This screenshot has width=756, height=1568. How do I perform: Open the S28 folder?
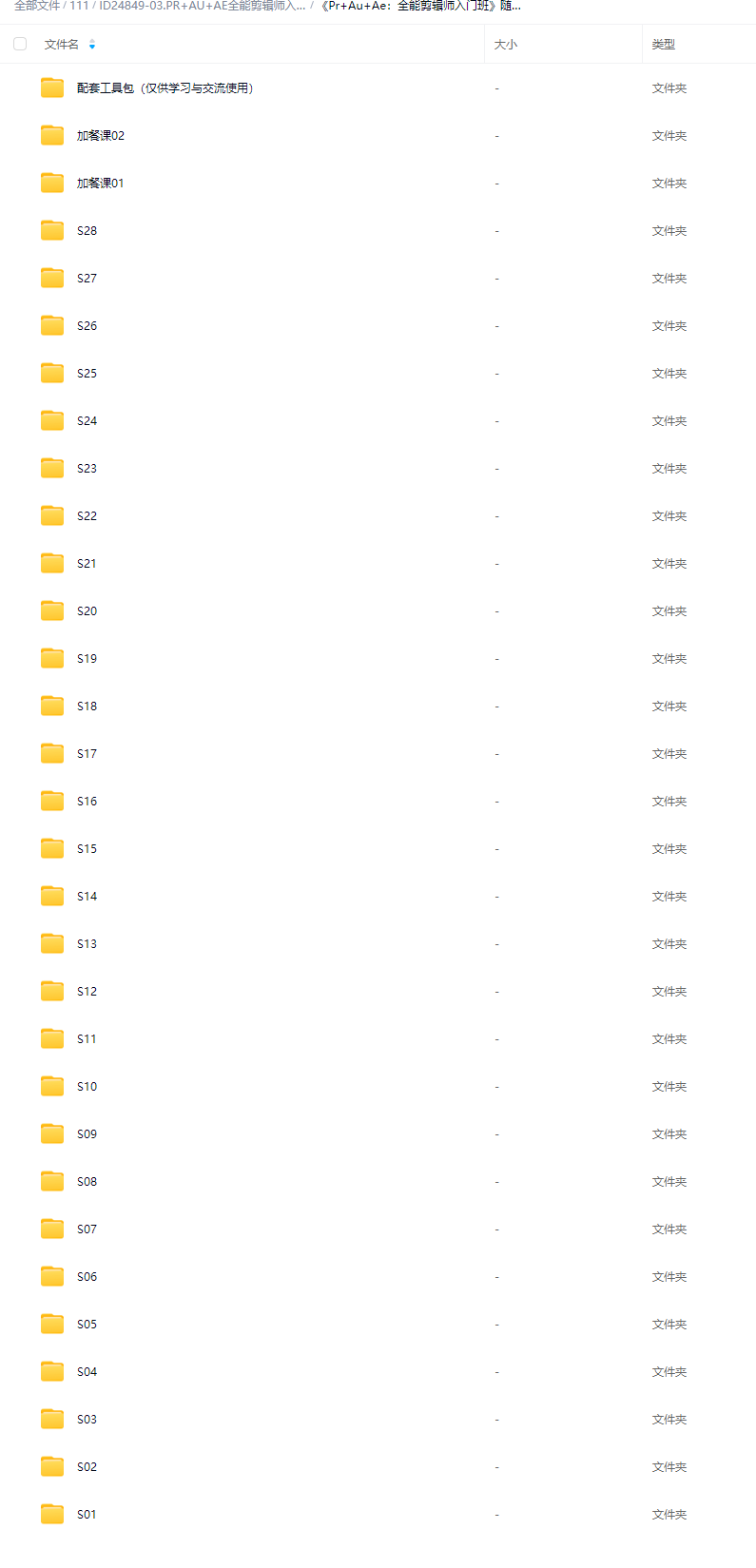[x=87, y=231]
